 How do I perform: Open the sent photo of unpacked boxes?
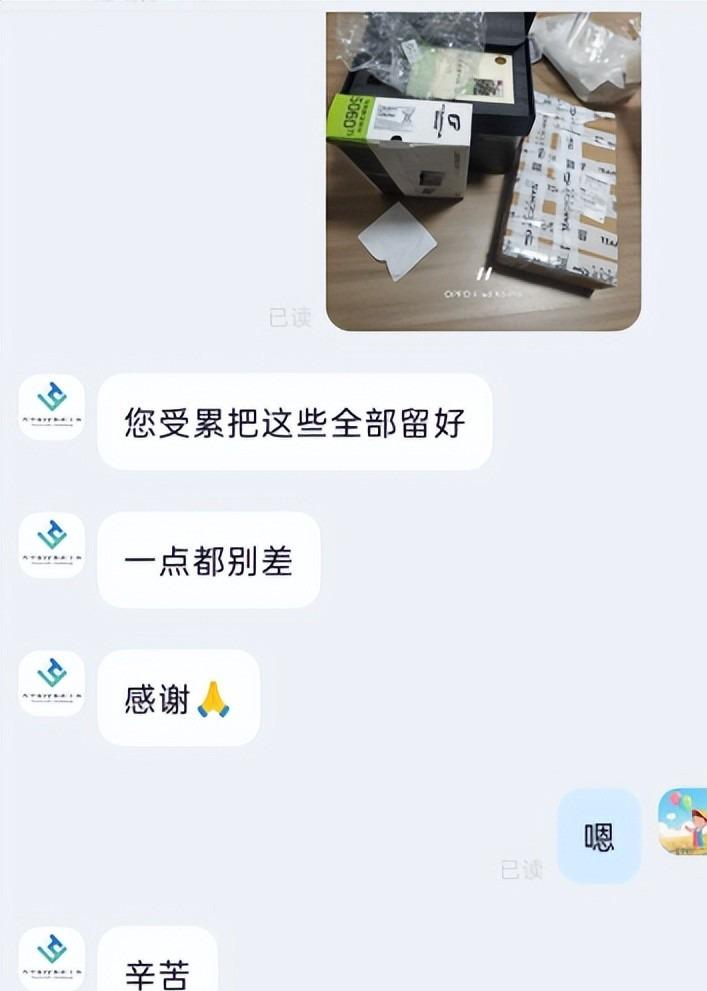click(483, 170)
